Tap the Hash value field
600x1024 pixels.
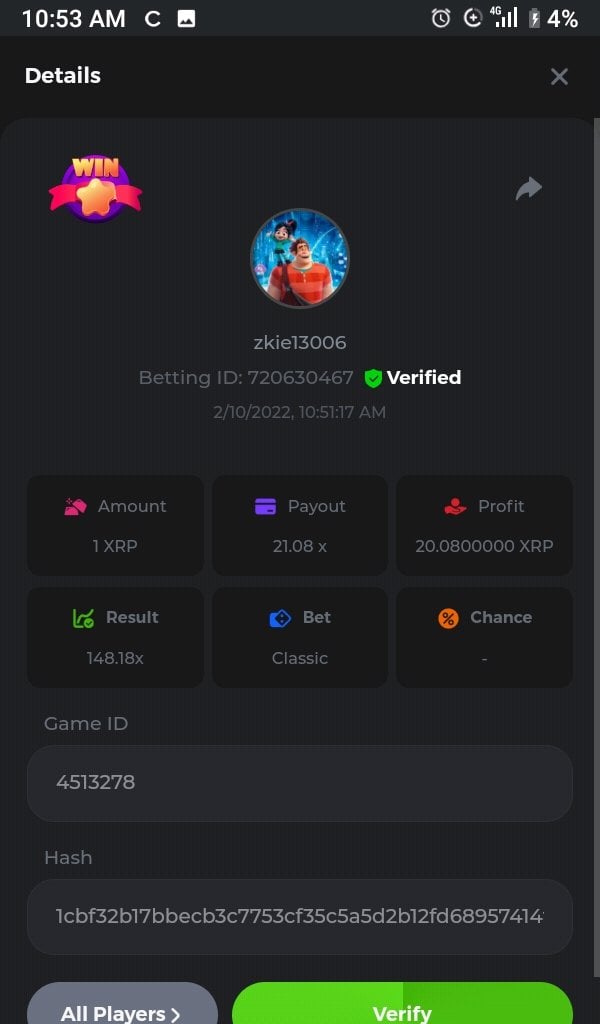point(299,916)
